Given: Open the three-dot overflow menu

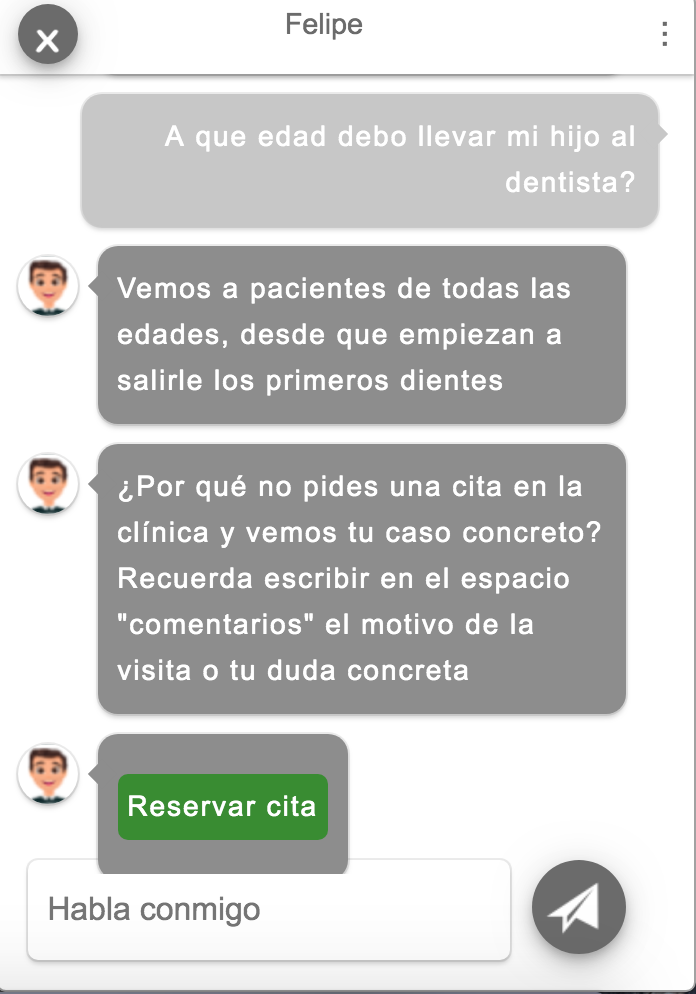Looking at the screenshot, I should (x=664, y=34).
